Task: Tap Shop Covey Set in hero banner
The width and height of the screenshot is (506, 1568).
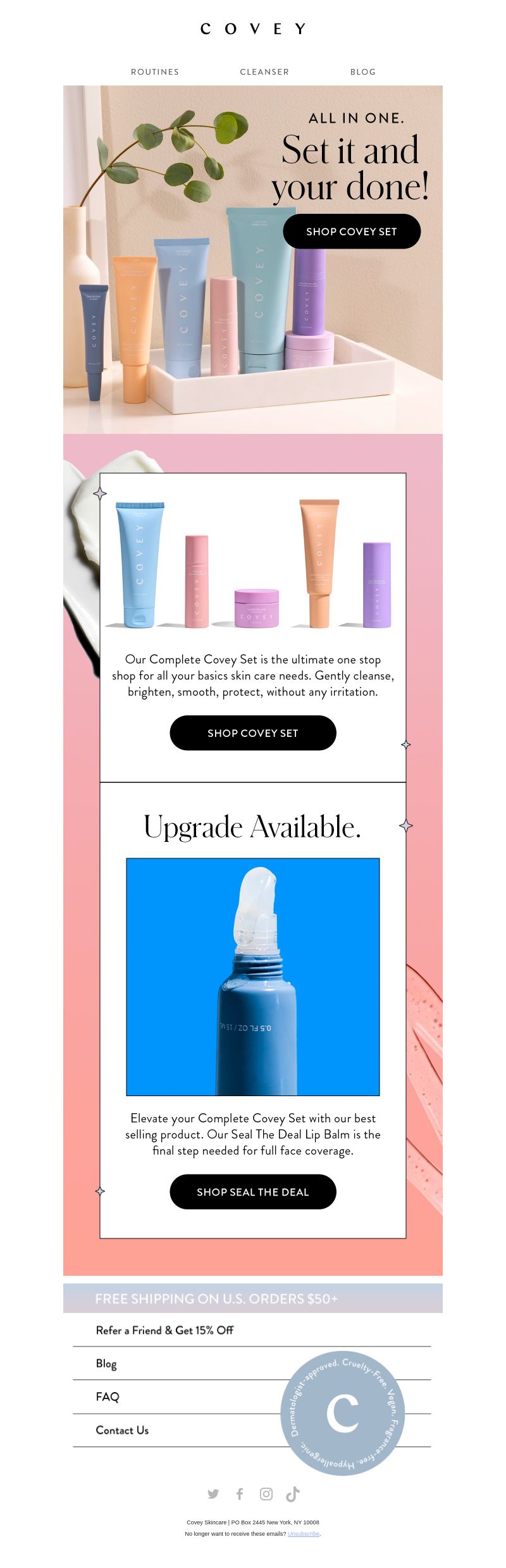Action: tap(352, 231)
